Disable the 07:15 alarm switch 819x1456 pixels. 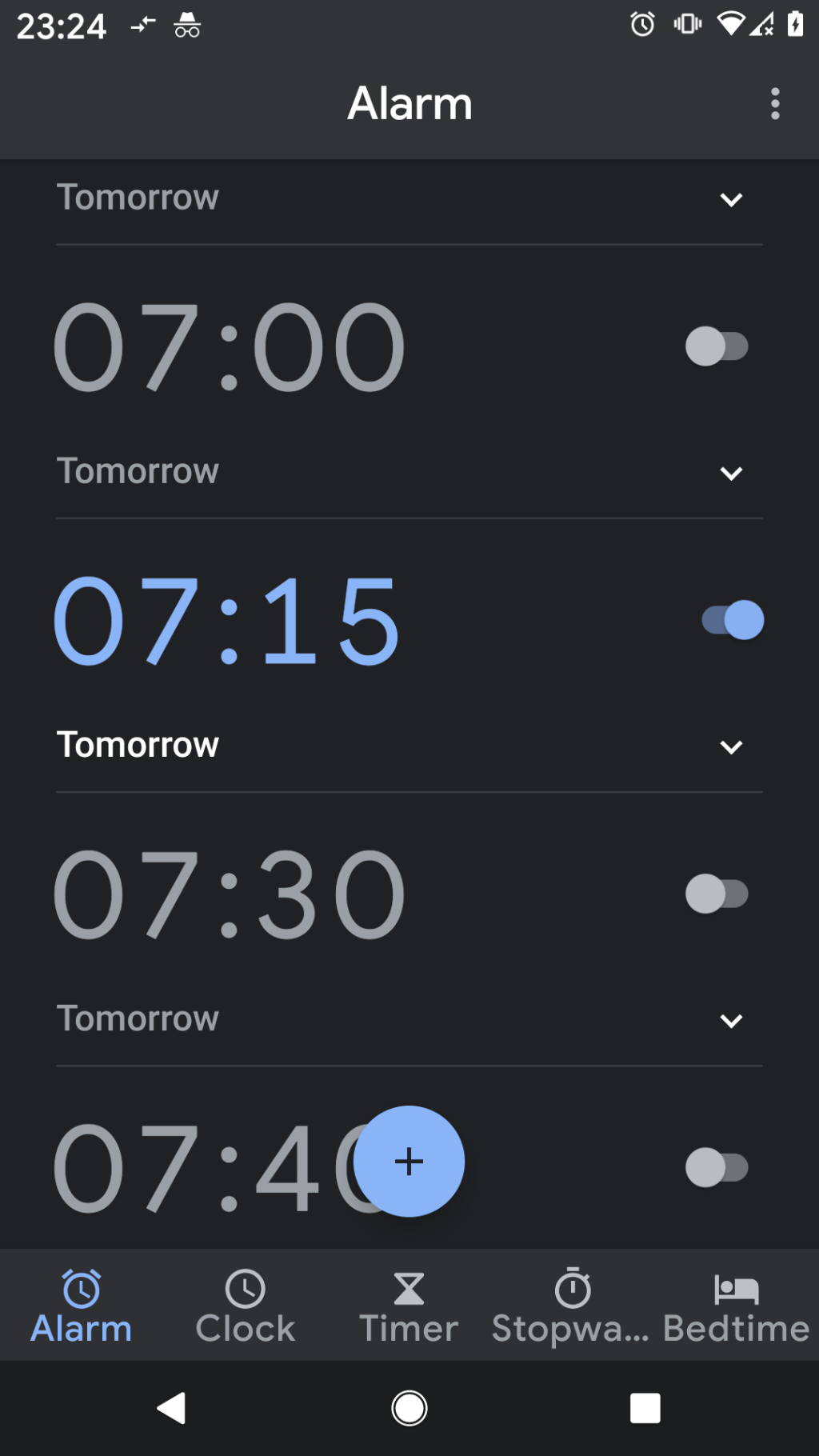733,620
